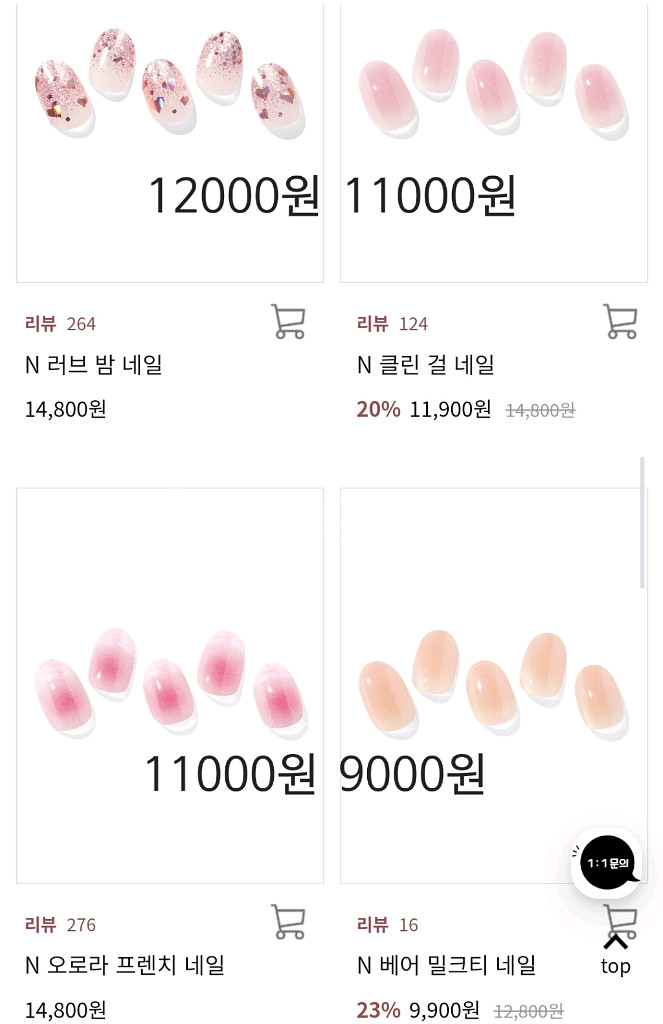This screenshot has width=663, height=1024.
Task: Jump back to the top of the page
Action: pos(616,954)
